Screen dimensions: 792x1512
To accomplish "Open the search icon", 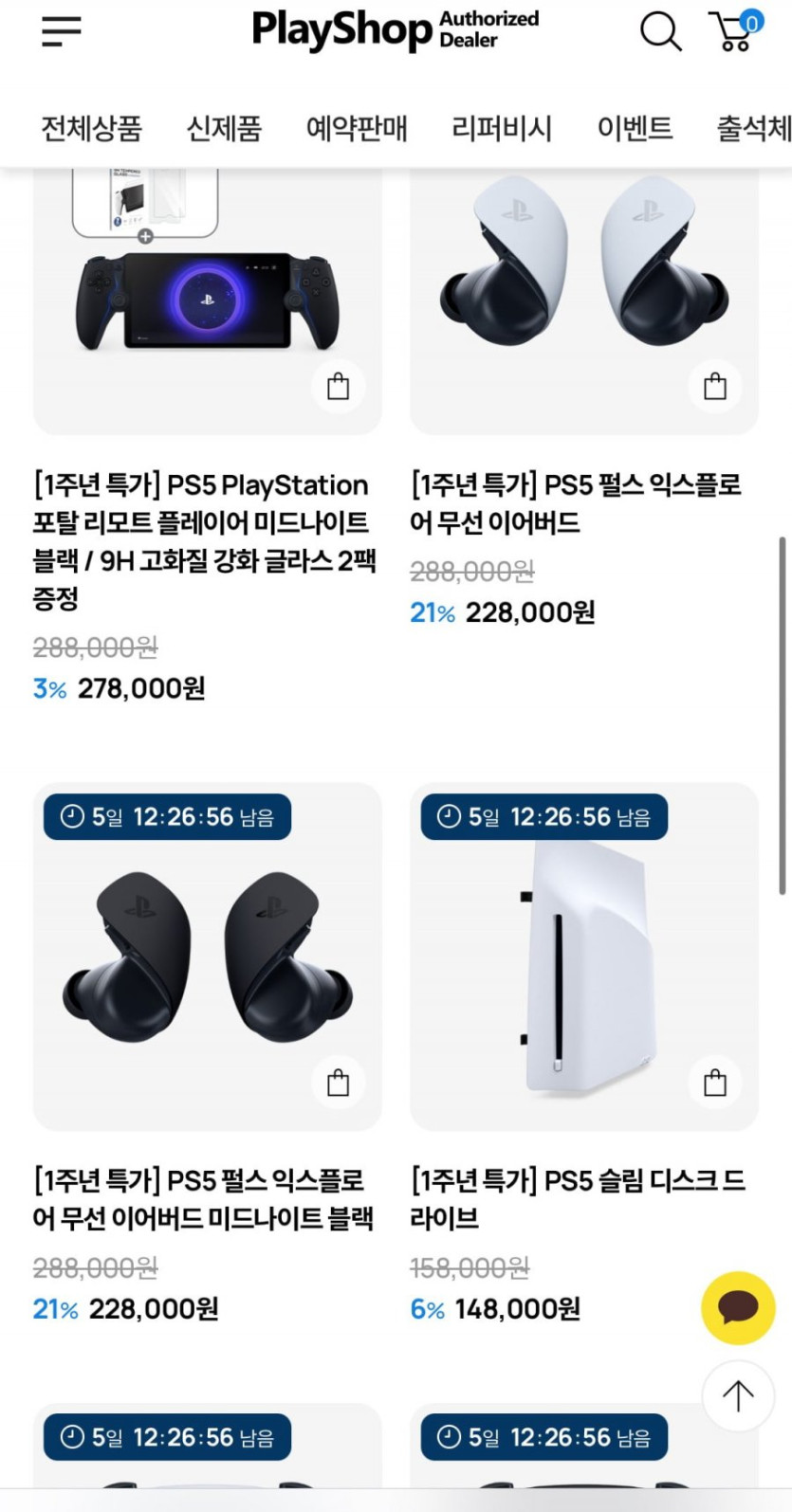I will [661, 31].
